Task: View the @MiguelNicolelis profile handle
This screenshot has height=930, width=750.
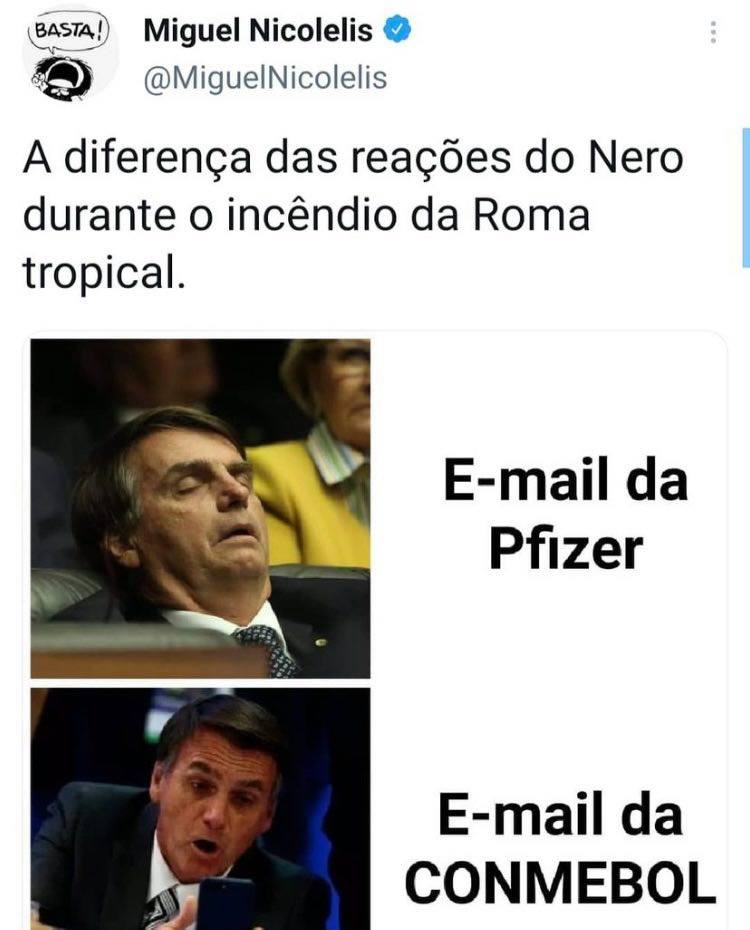Action: pos(265,78)
